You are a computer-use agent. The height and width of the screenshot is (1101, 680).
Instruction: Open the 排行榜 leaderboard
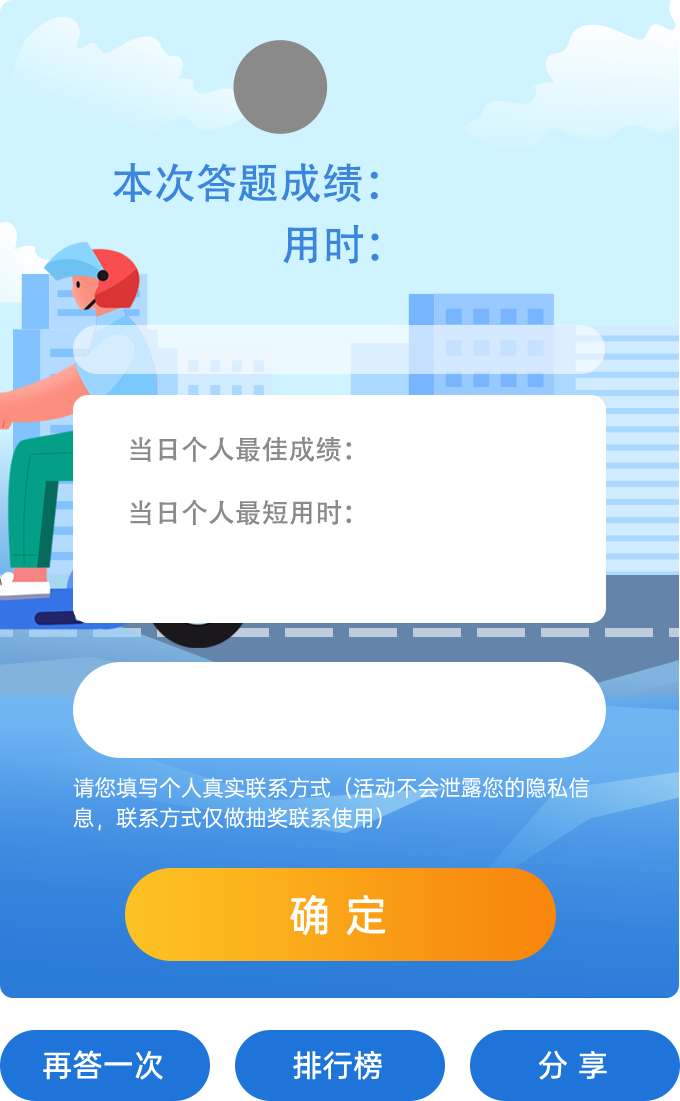click(x=339, y=1065)
